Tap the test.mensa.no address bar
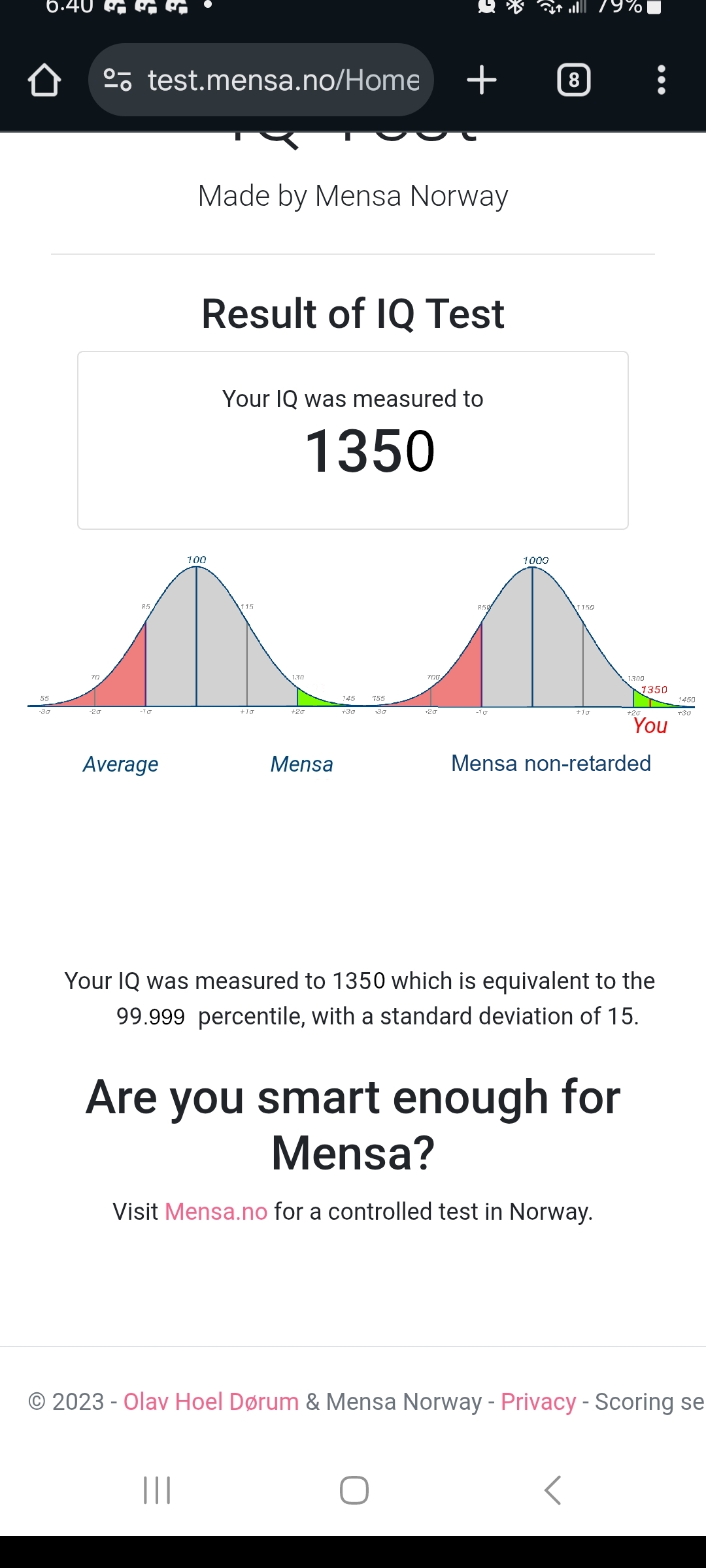 (x=282, y=80)
